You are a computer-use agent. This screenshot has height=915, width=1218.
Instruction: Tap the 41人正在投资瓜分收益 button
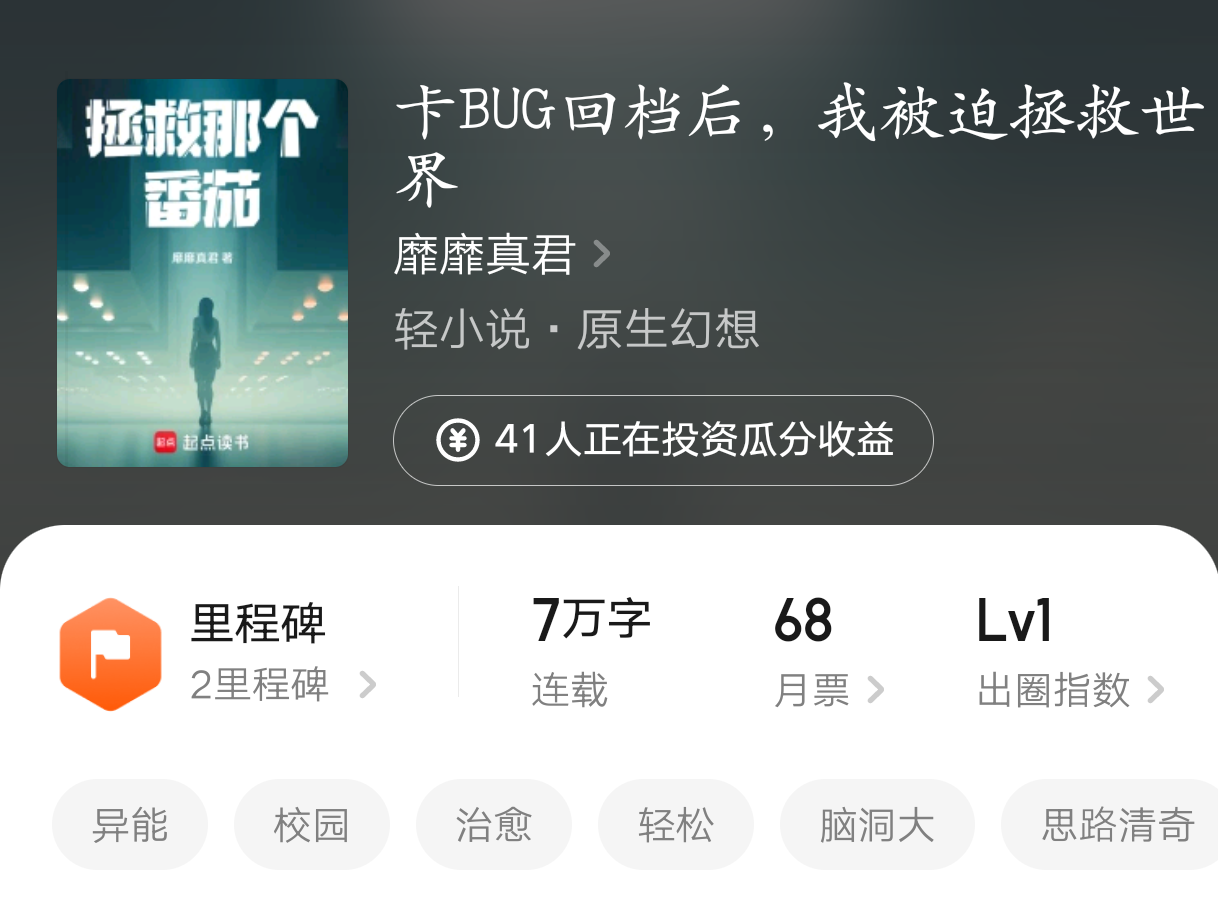[663, 440]
